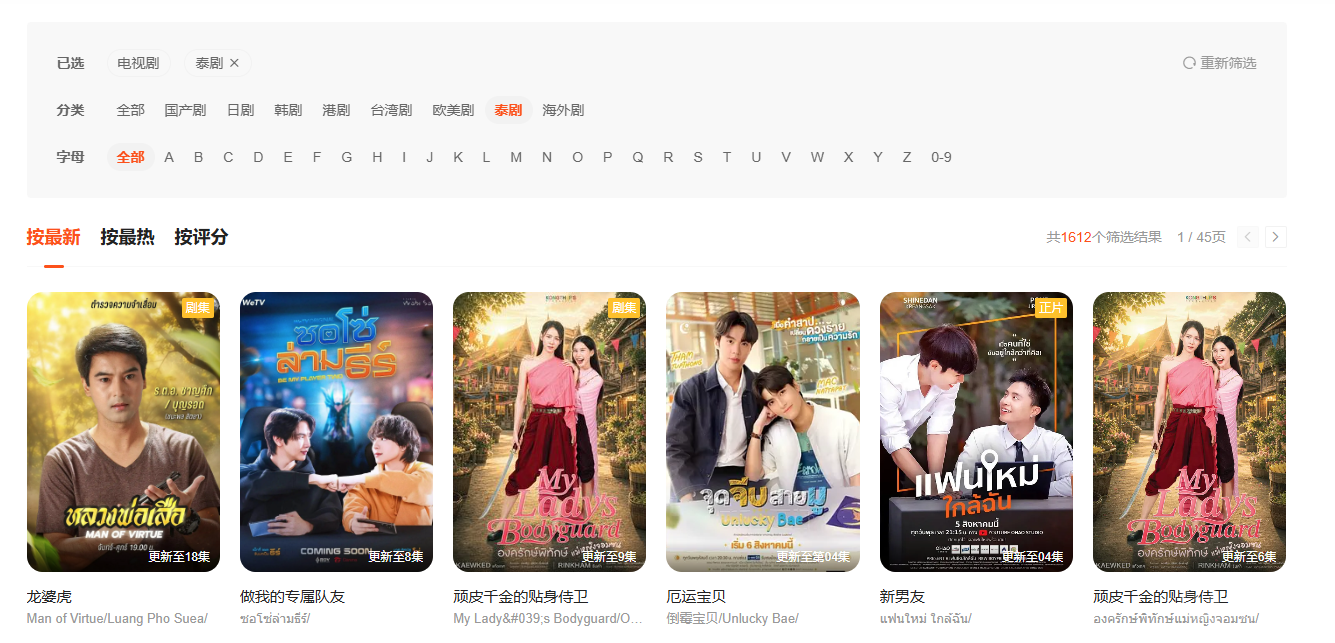Viewport: 1335px width, 643px height.
Task: Tap 重新筛选 to reset filters
Action: pos(1219,63)
